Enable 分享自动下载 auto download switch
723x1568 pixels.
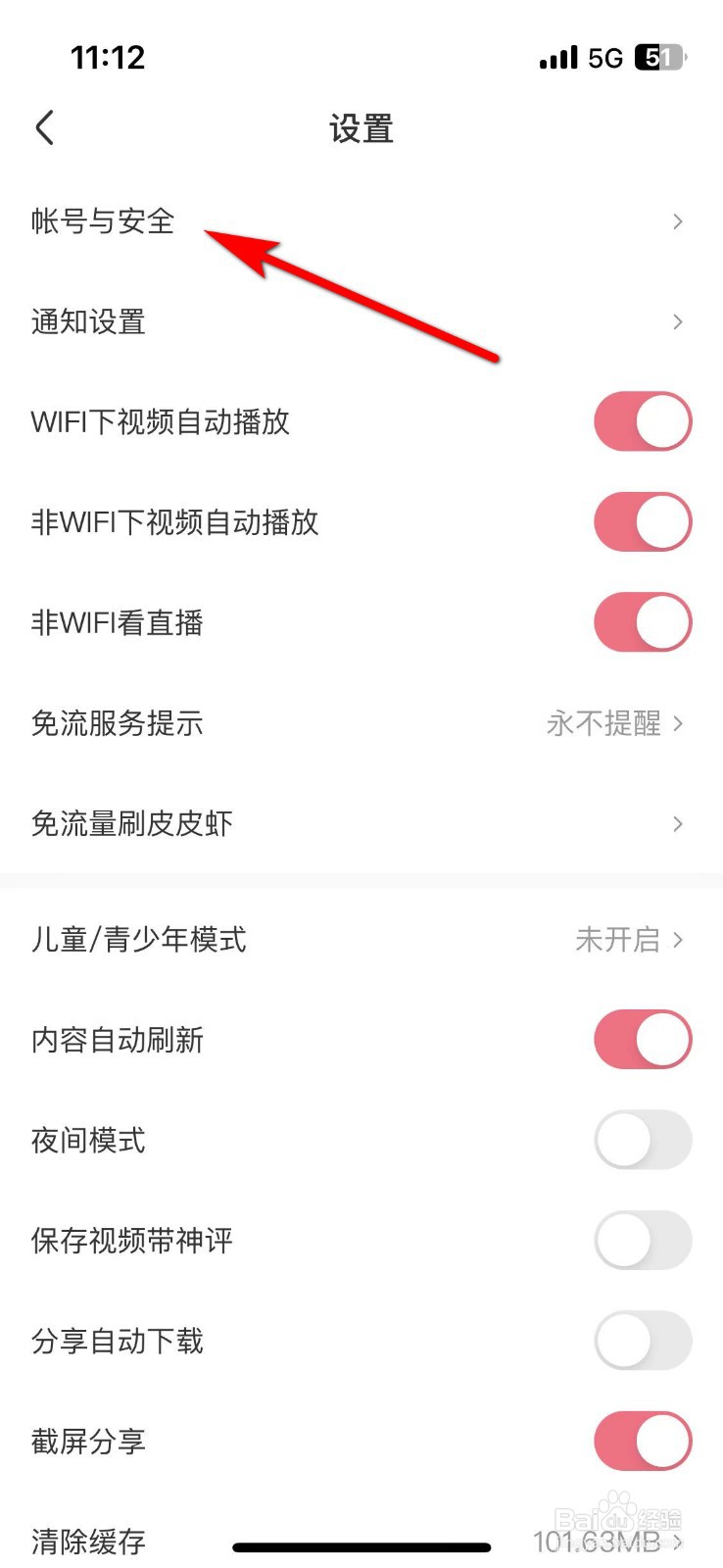[642, 1341]
